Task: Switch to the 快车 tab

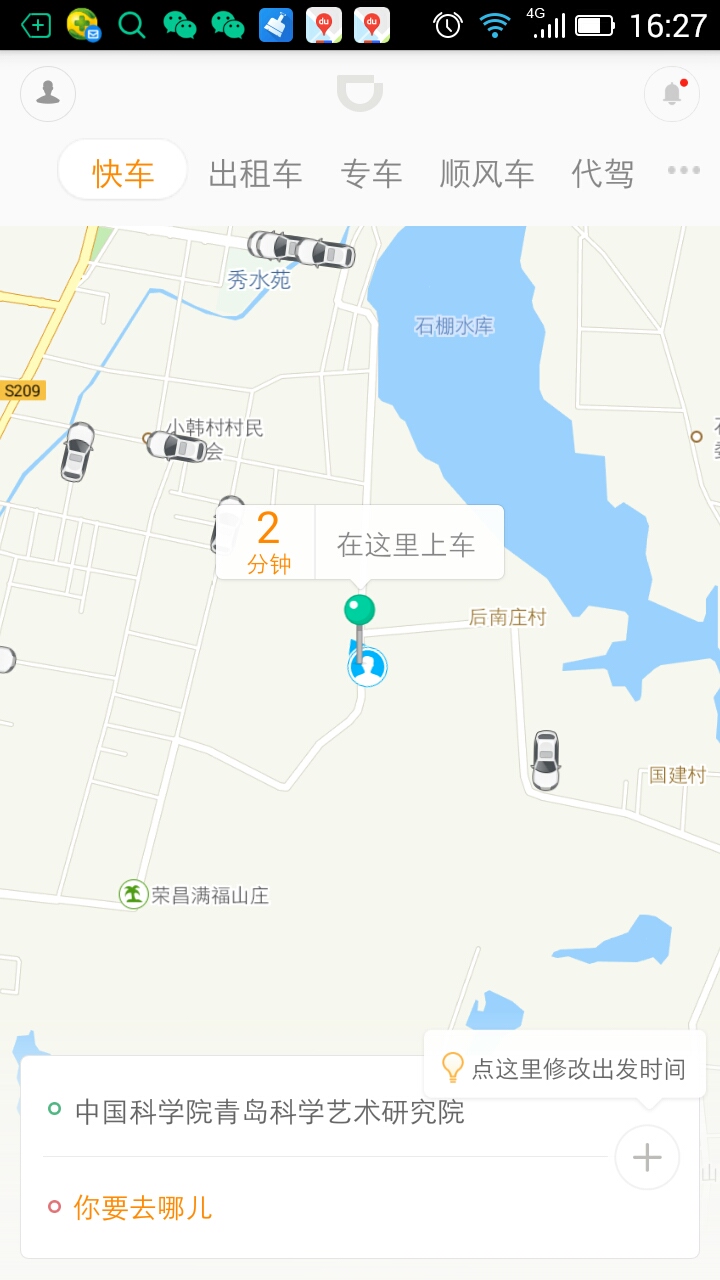Action: (x=123, y=174)
